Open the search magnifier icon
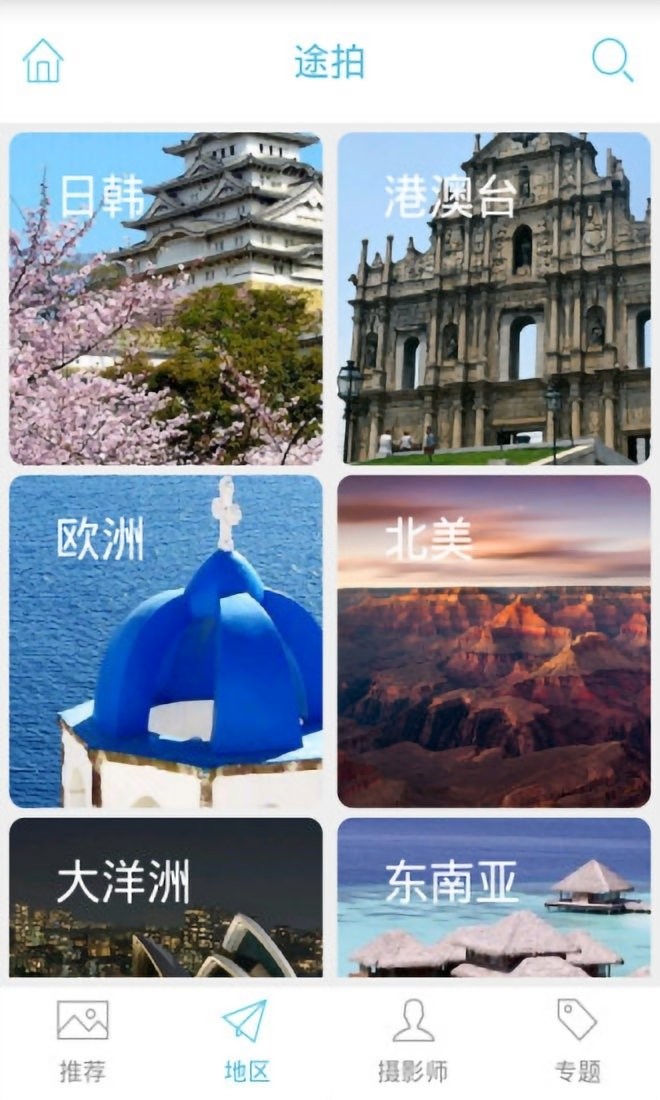Screen dimensions: 660x1100 tap(612, 60)
